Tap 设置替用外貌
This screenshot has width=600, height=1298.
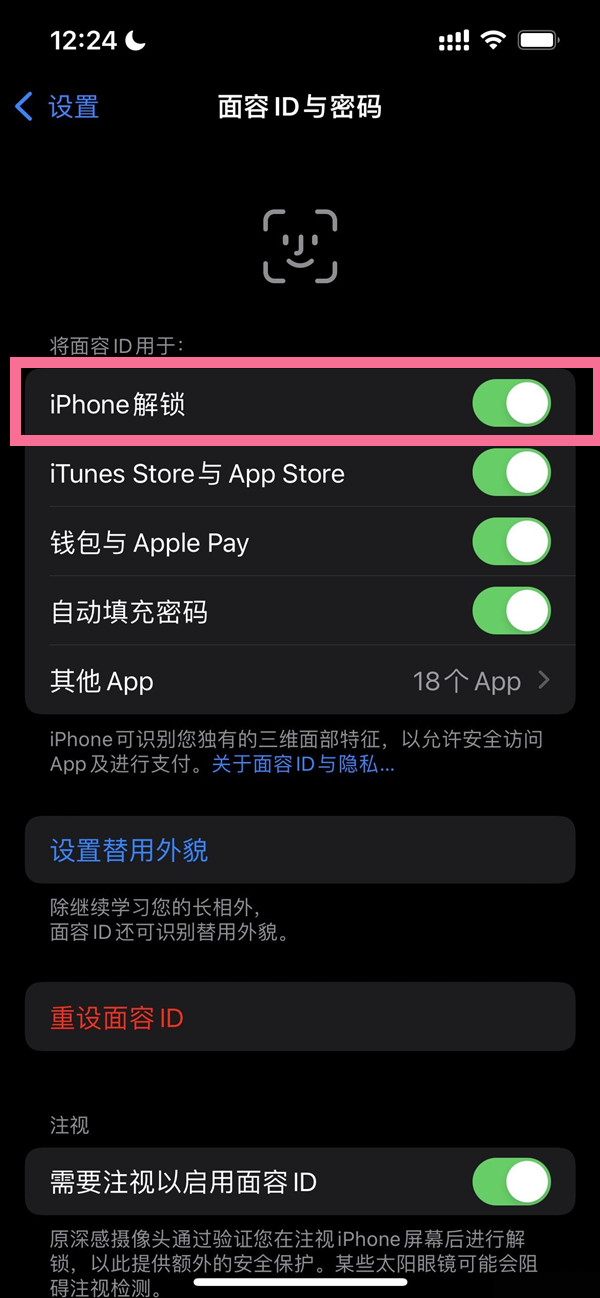(x=130, y=850)
